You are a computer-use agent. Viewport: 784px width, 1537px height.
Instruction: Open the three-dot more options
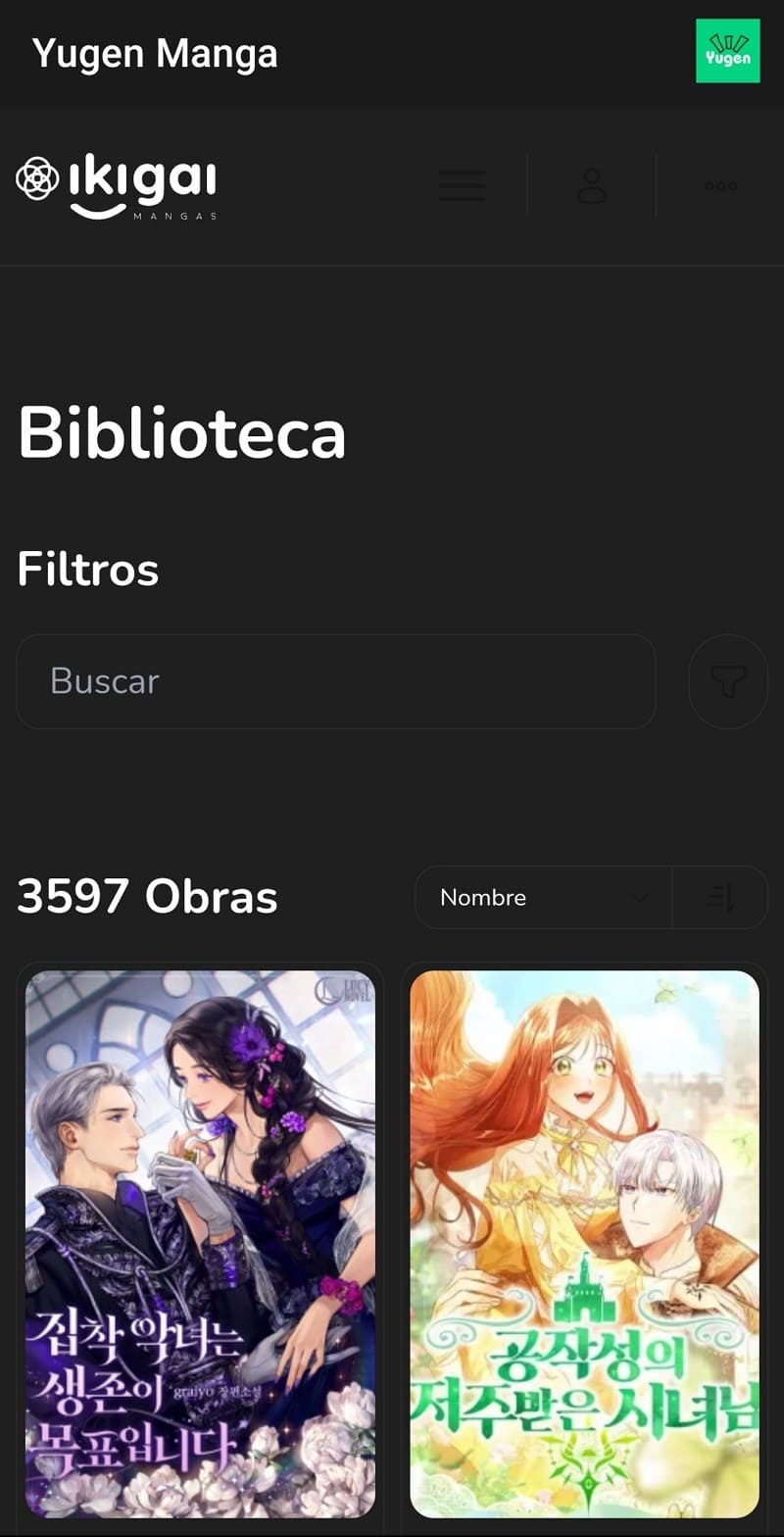pos(720,185)
